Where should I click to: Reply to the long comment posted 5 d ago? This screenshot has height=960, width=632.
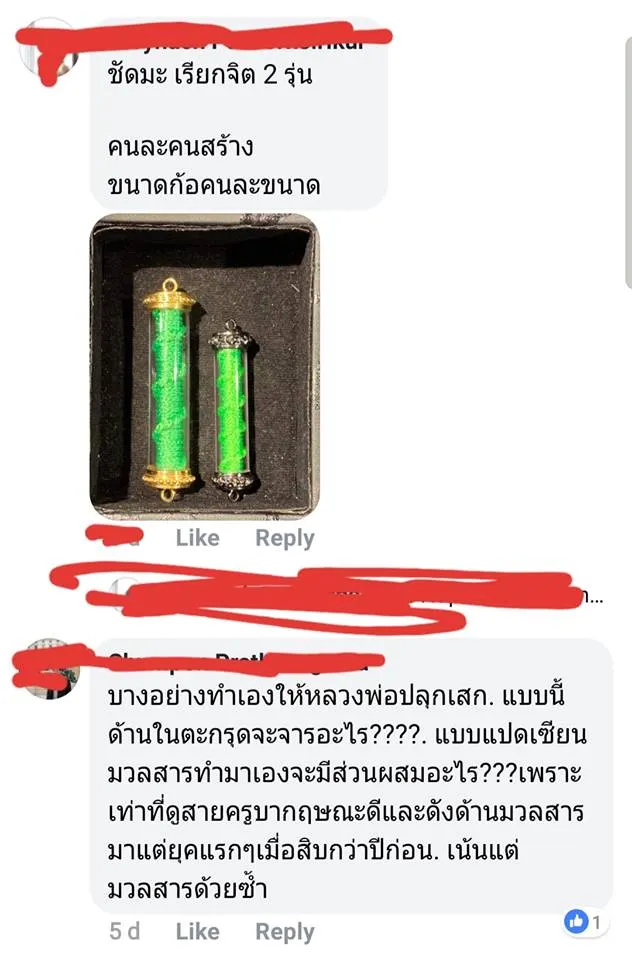click(x=285, y=932)
